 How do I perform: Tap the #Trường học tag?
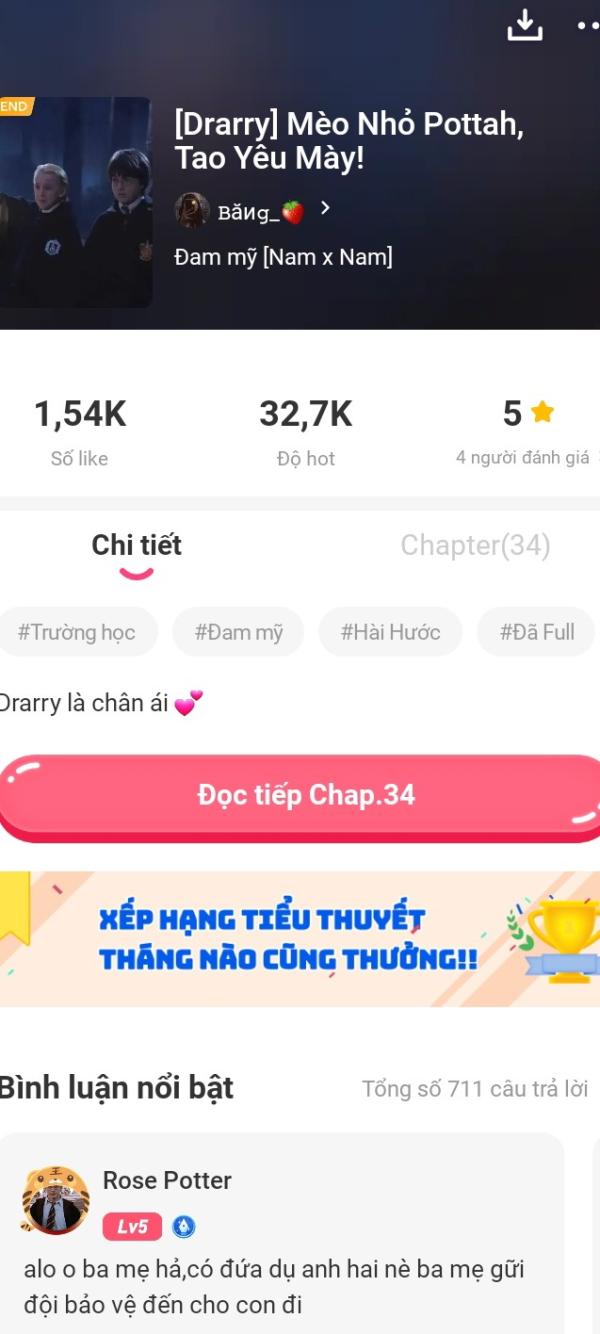tap(76, 632)
